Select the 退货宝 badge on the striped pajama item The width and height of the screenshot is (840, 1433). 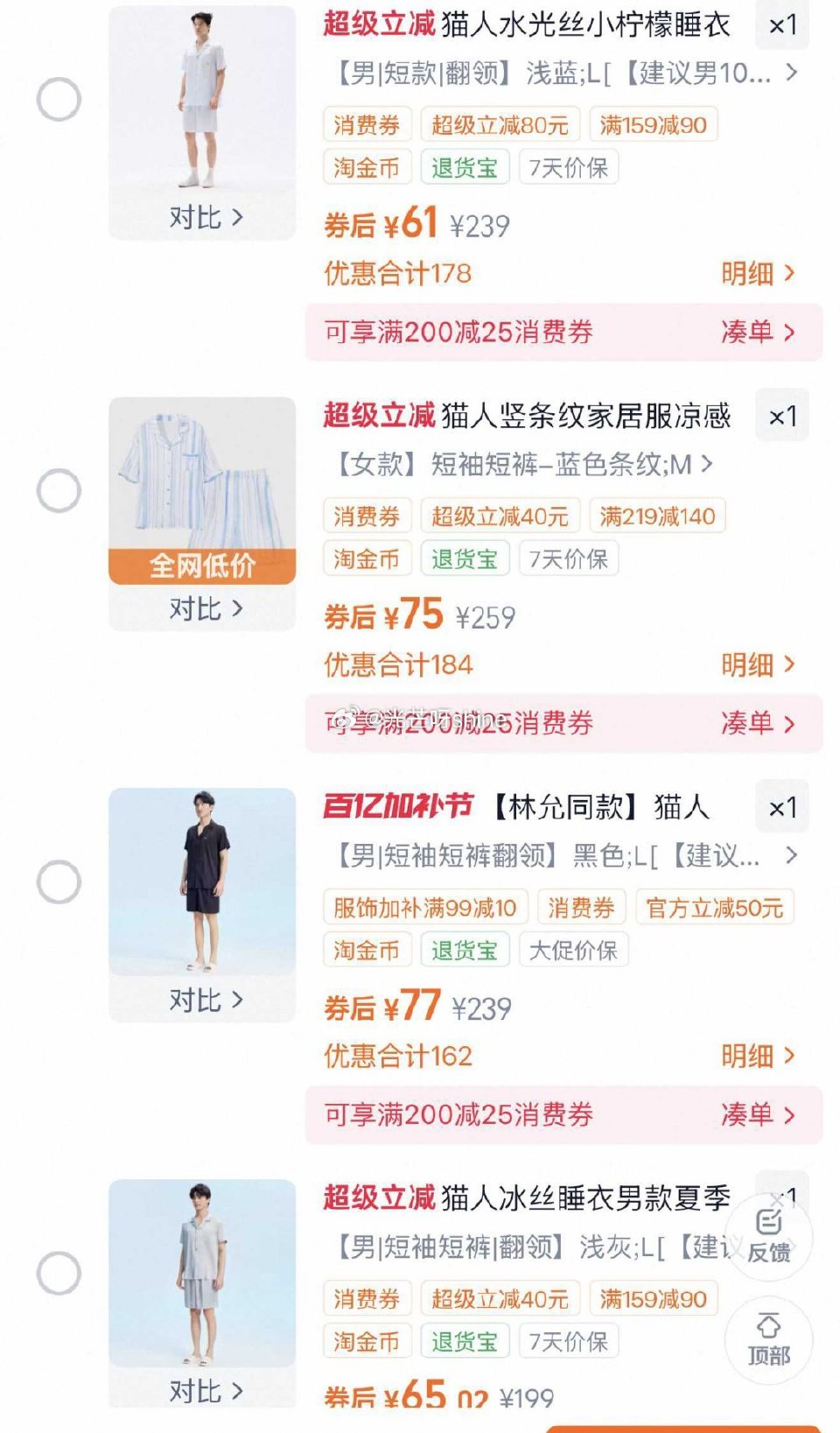click(465, 558)
